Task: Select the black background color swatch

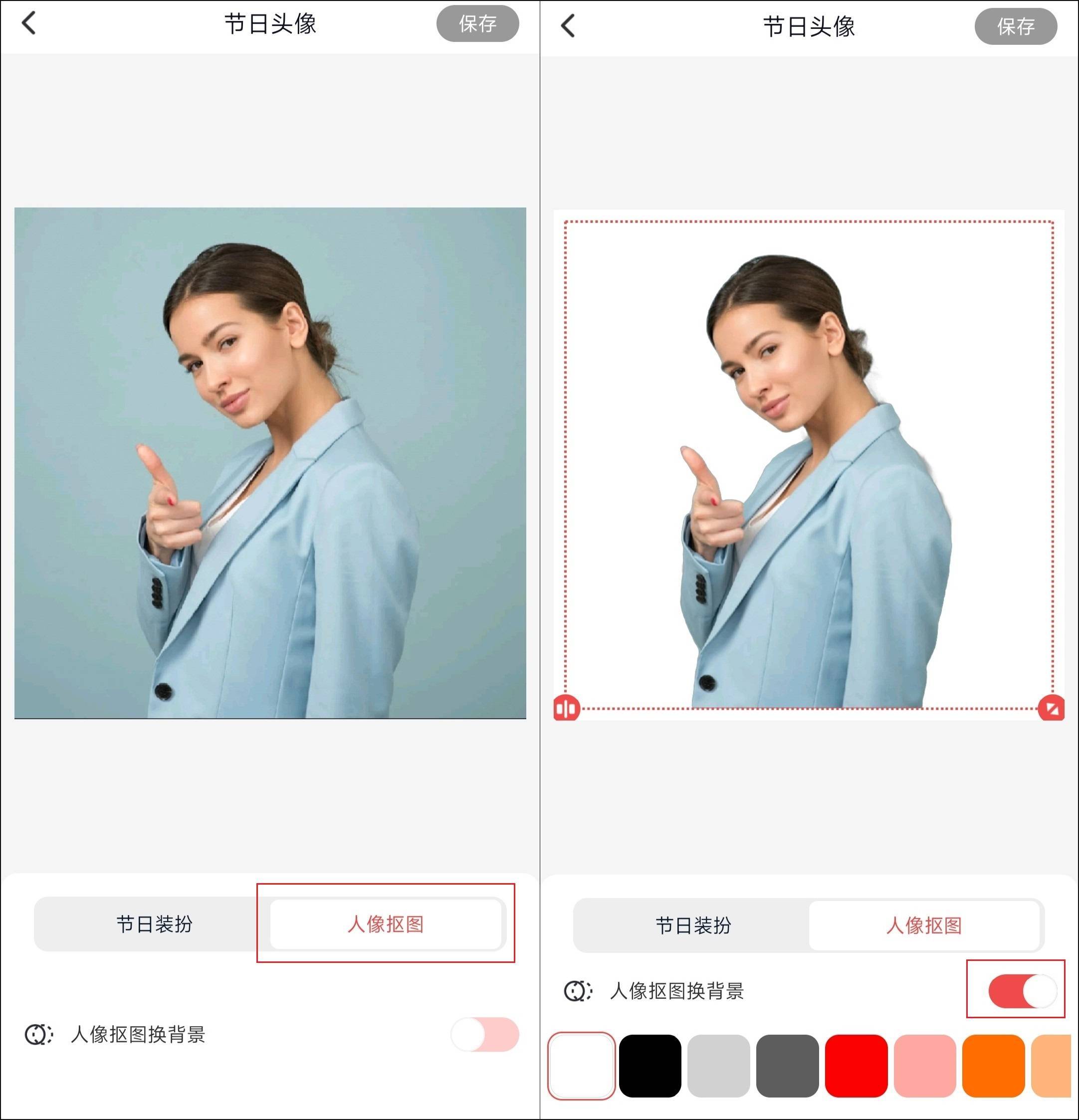Action: (x=650, y=1066)
